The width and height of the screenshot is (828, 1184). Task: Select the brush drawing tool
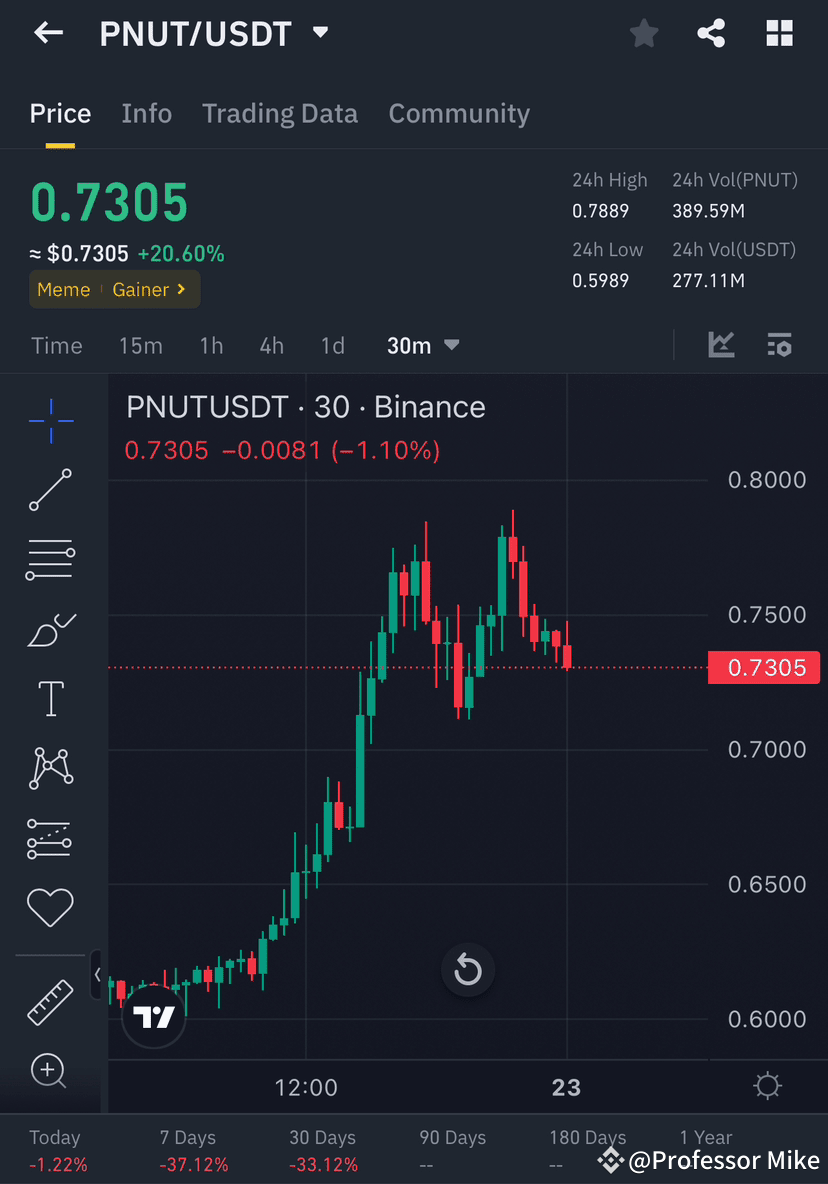50,629
